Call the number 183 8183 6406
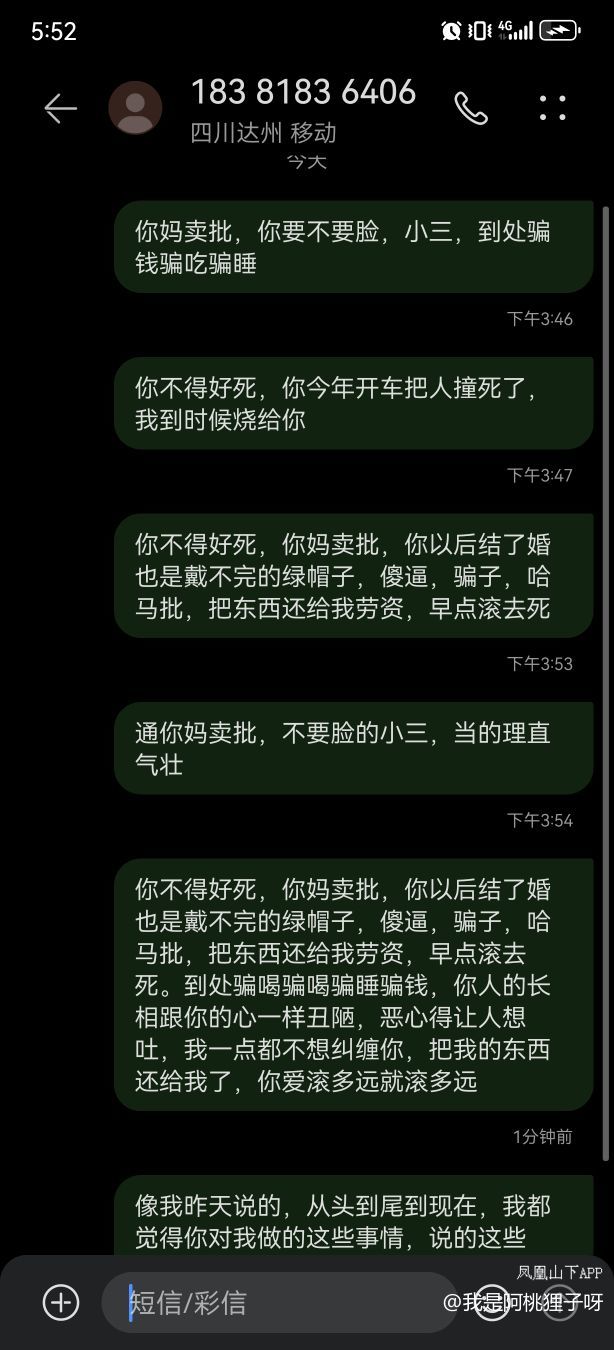 (x=471, y=108)
